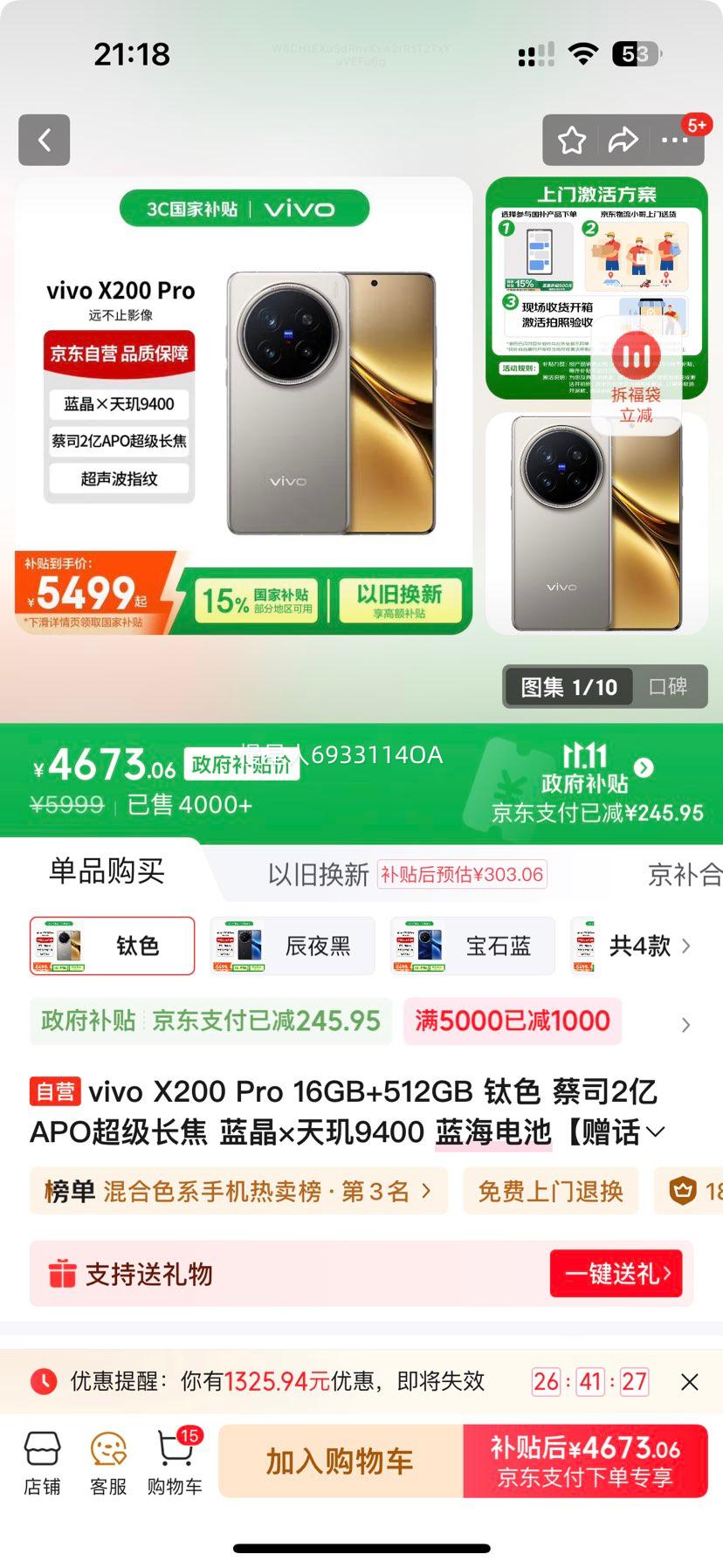The width and height of the screenshot is (723, 1568).
Task: Share this product page
Action: (x=623, y=140)
